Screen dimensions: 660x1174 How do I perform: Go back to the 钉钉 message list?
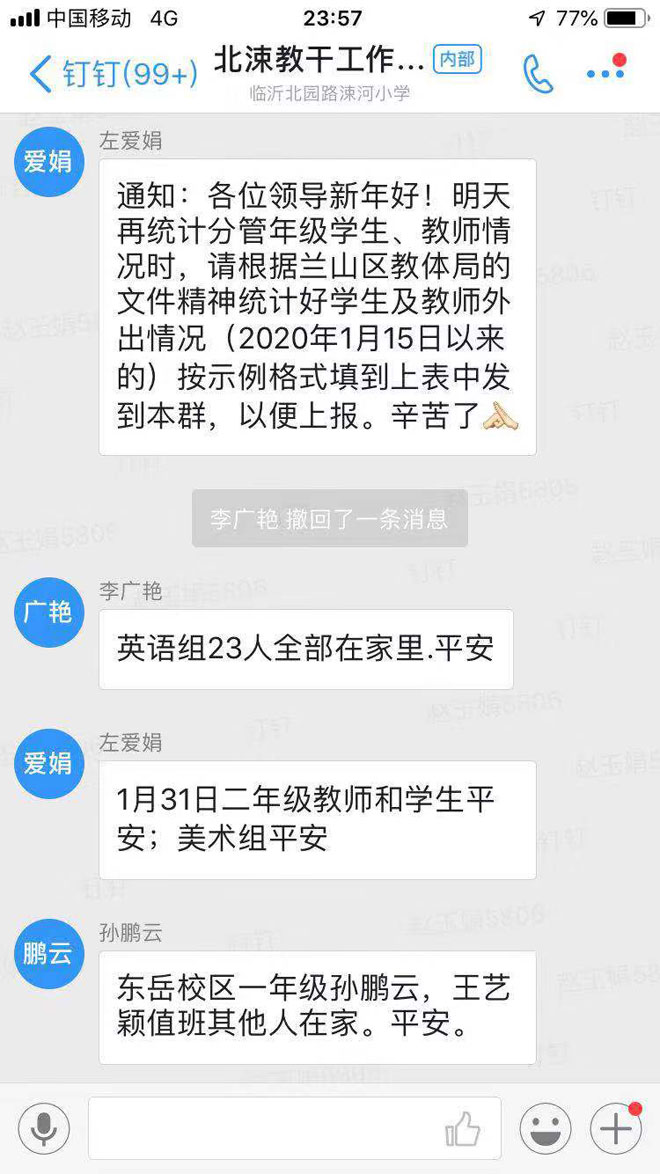[114, 74]
